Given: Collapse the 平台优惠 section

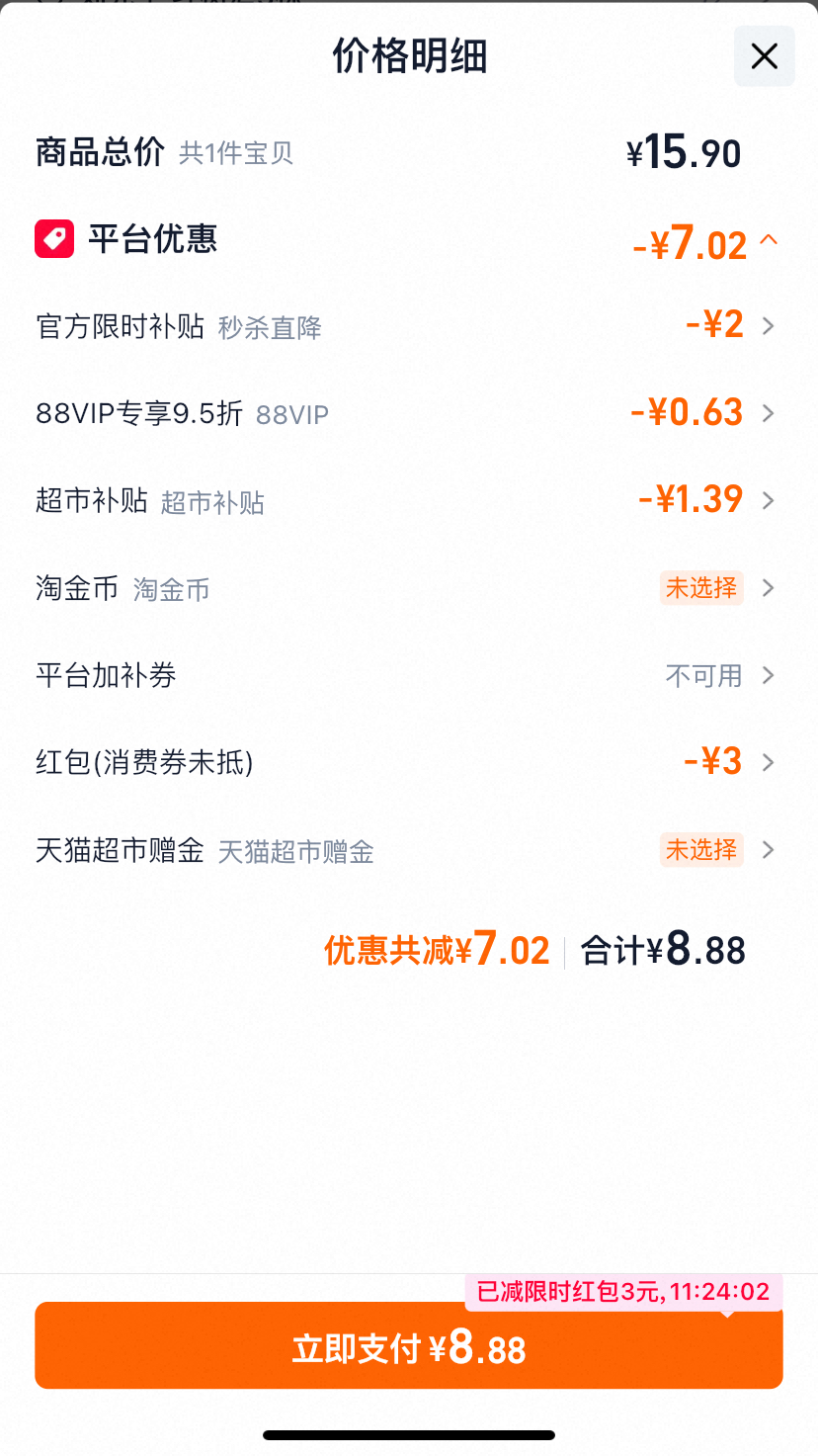Looking at the screenshot, I should (x=770, y=240).
